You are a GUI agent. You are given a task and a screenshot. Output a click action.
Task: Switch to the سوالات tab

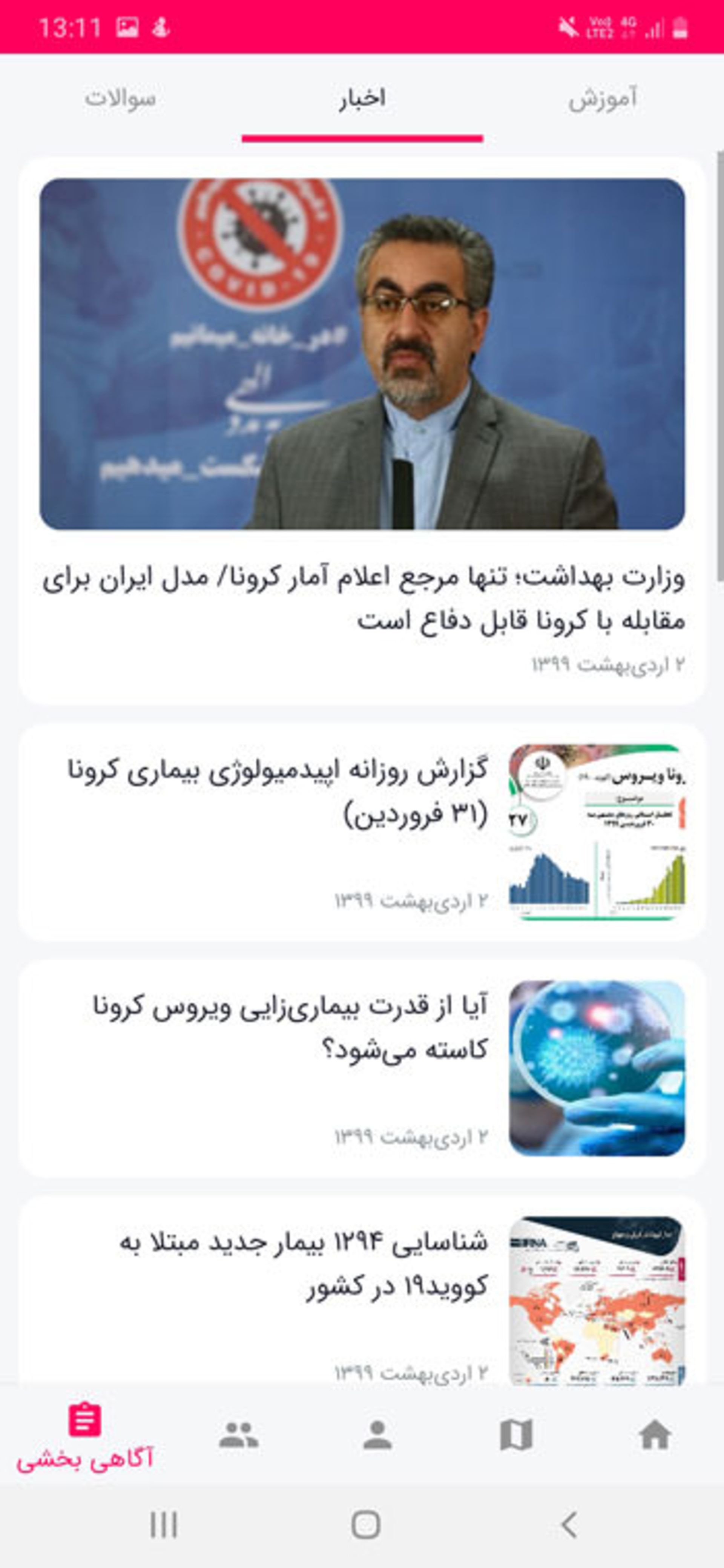click(x=121, y=99)
